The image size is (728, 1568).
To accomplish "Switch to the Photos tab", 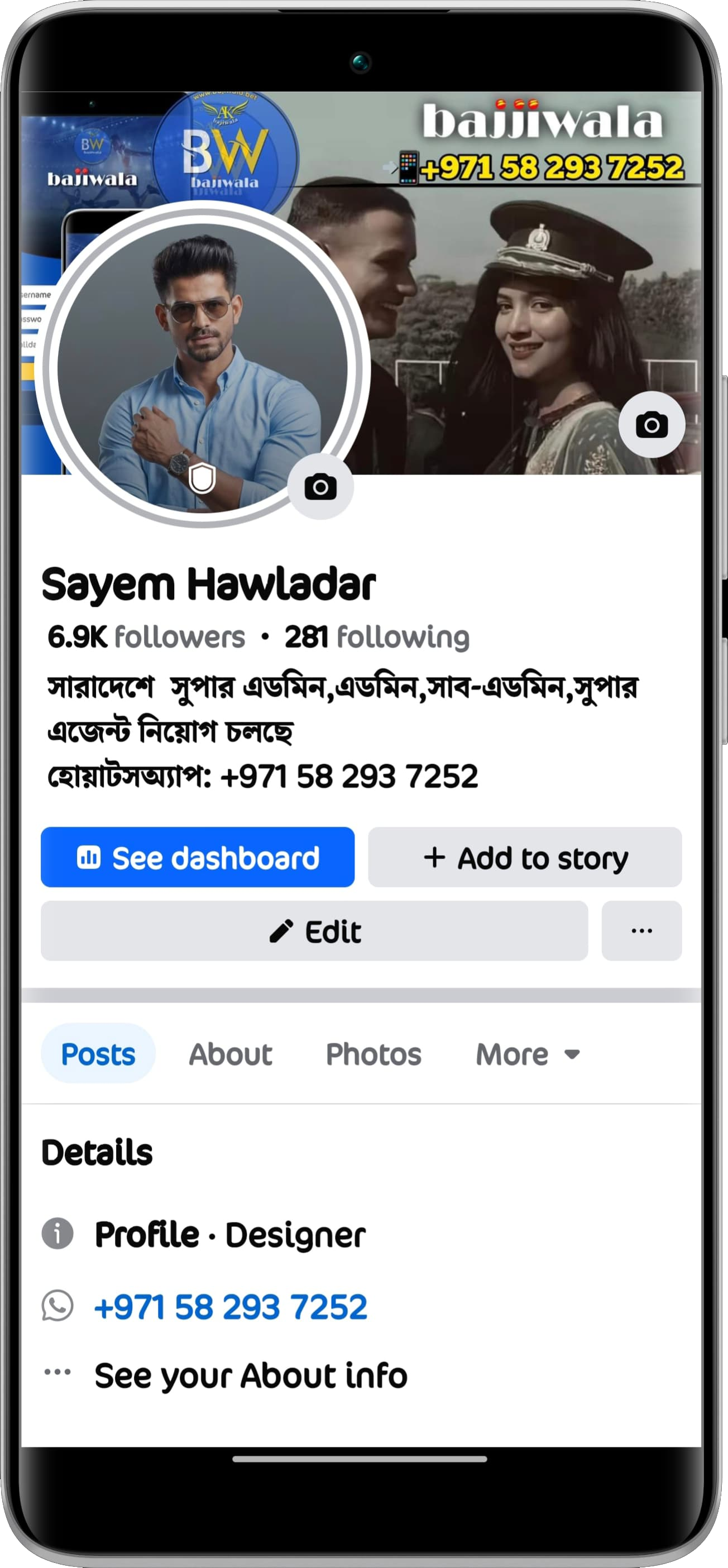I will 373,1054.
